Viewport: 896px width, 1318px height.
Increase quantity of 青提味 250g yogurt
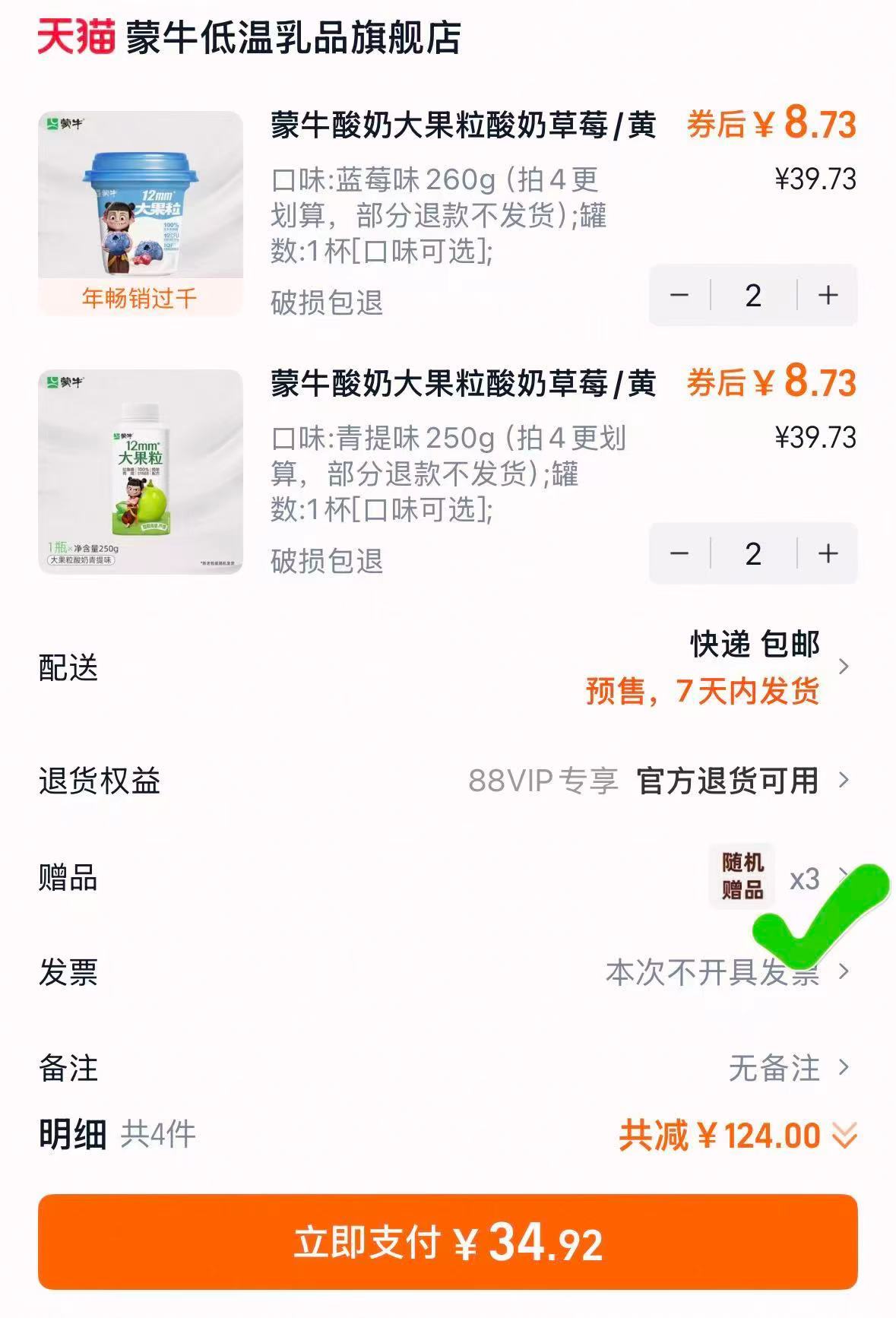[828, 553]
